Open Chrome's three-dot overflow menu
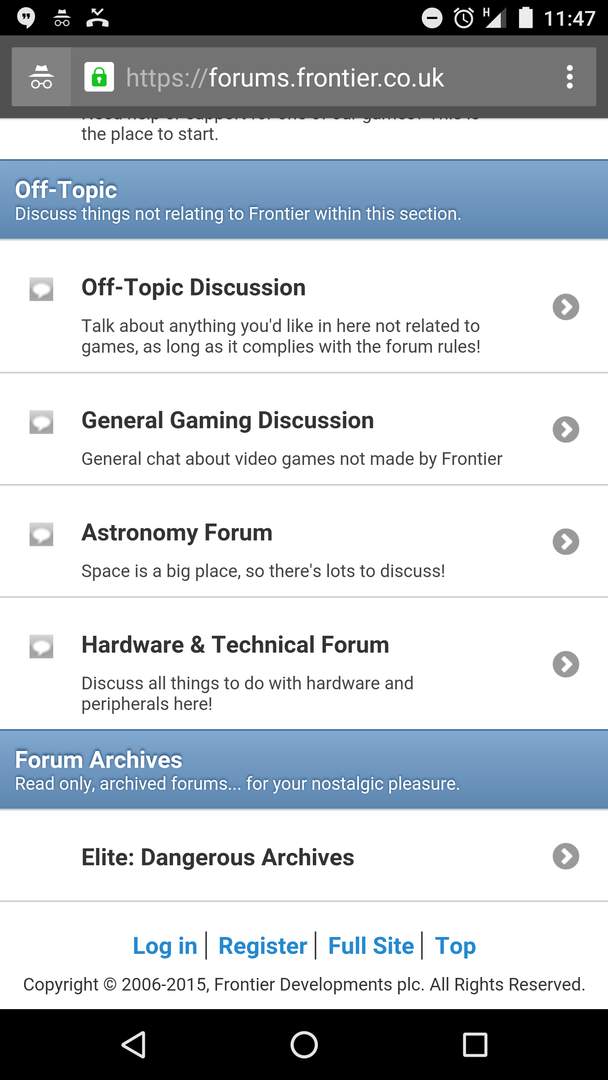The height and width of the screenshot is (1080, 608). pyautogui.click(x=569, y=77)
